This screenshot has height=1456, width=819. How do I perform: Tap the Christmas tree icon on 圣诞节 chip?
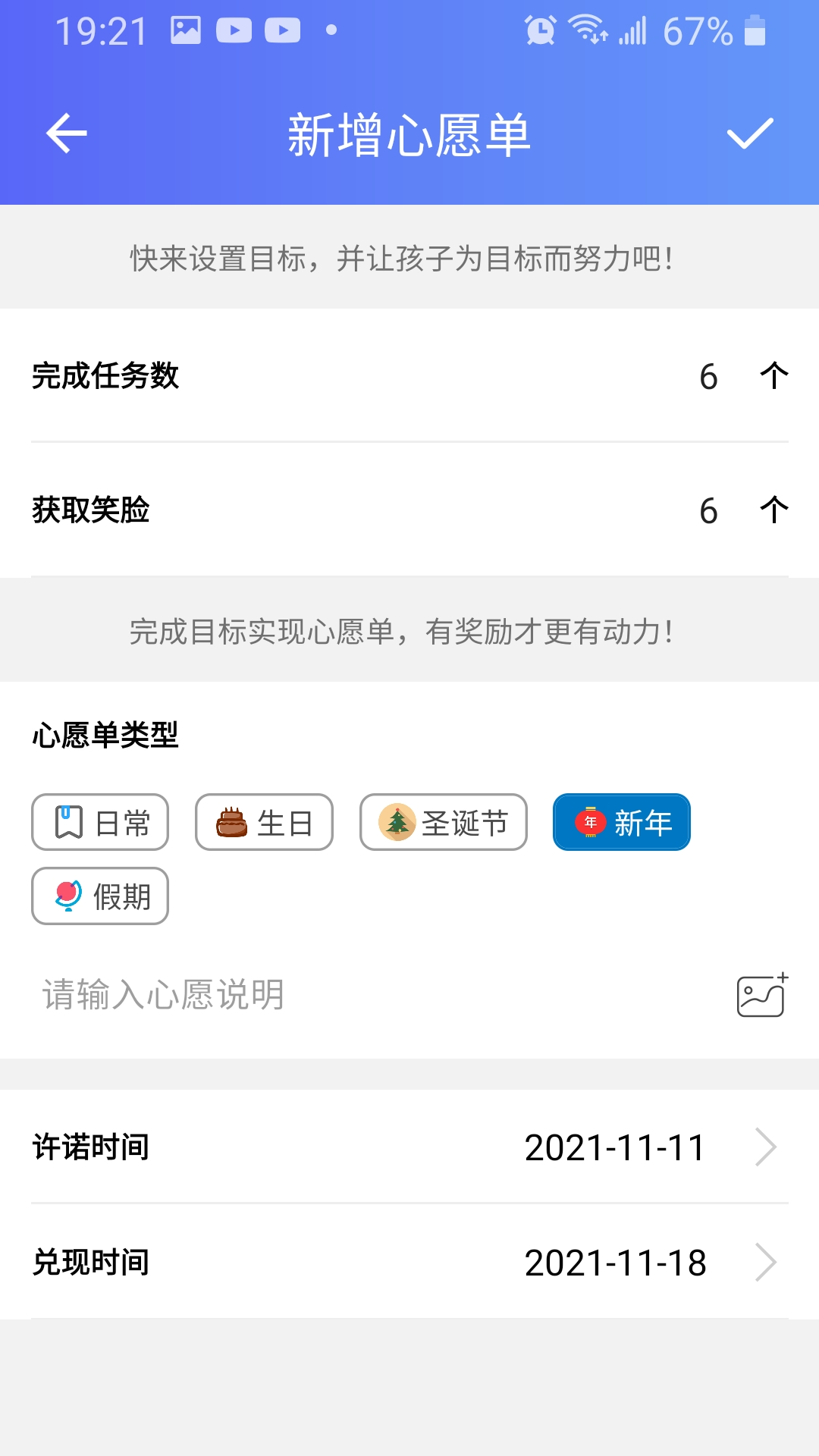point(397,821)
